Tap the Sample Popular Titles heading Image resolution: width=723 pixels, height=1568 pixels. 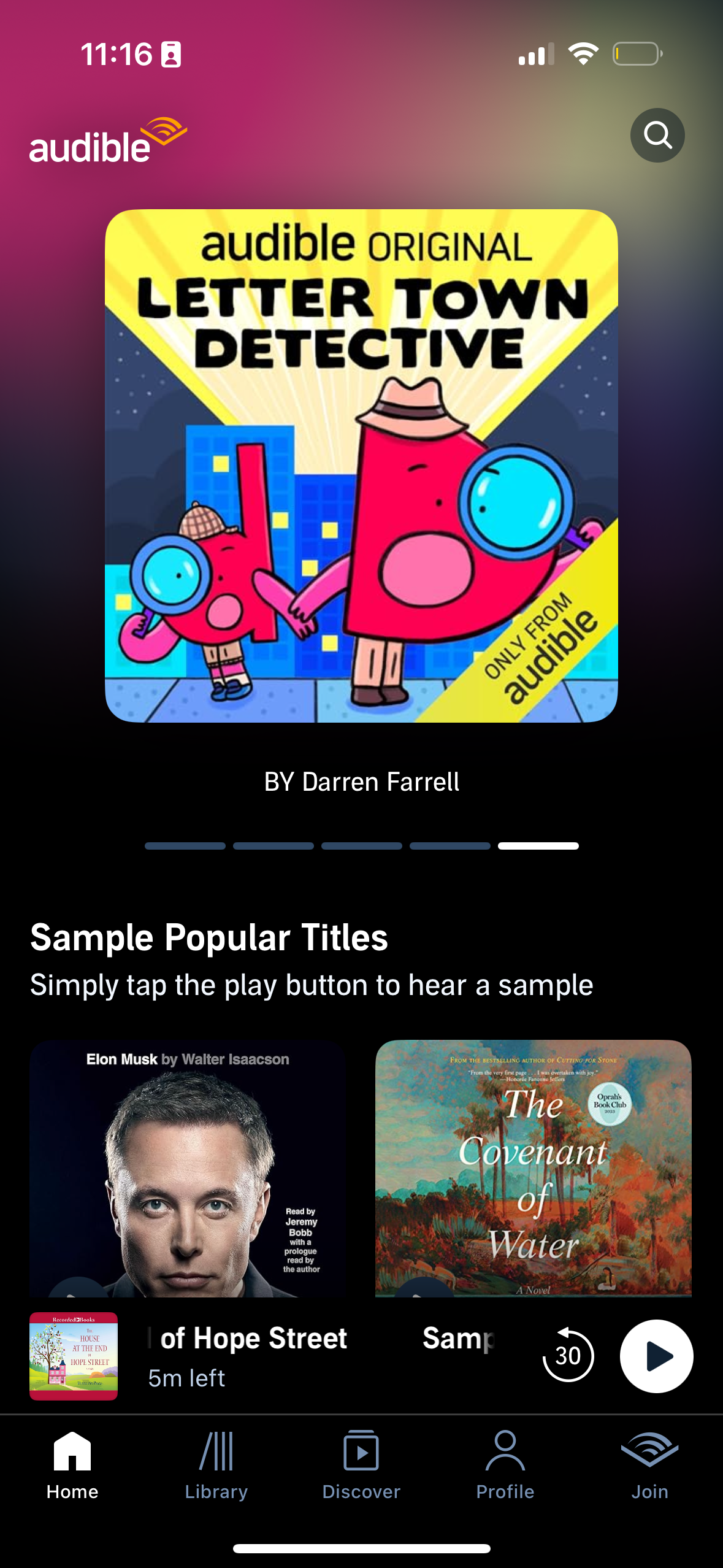click(x=209, y=938)
